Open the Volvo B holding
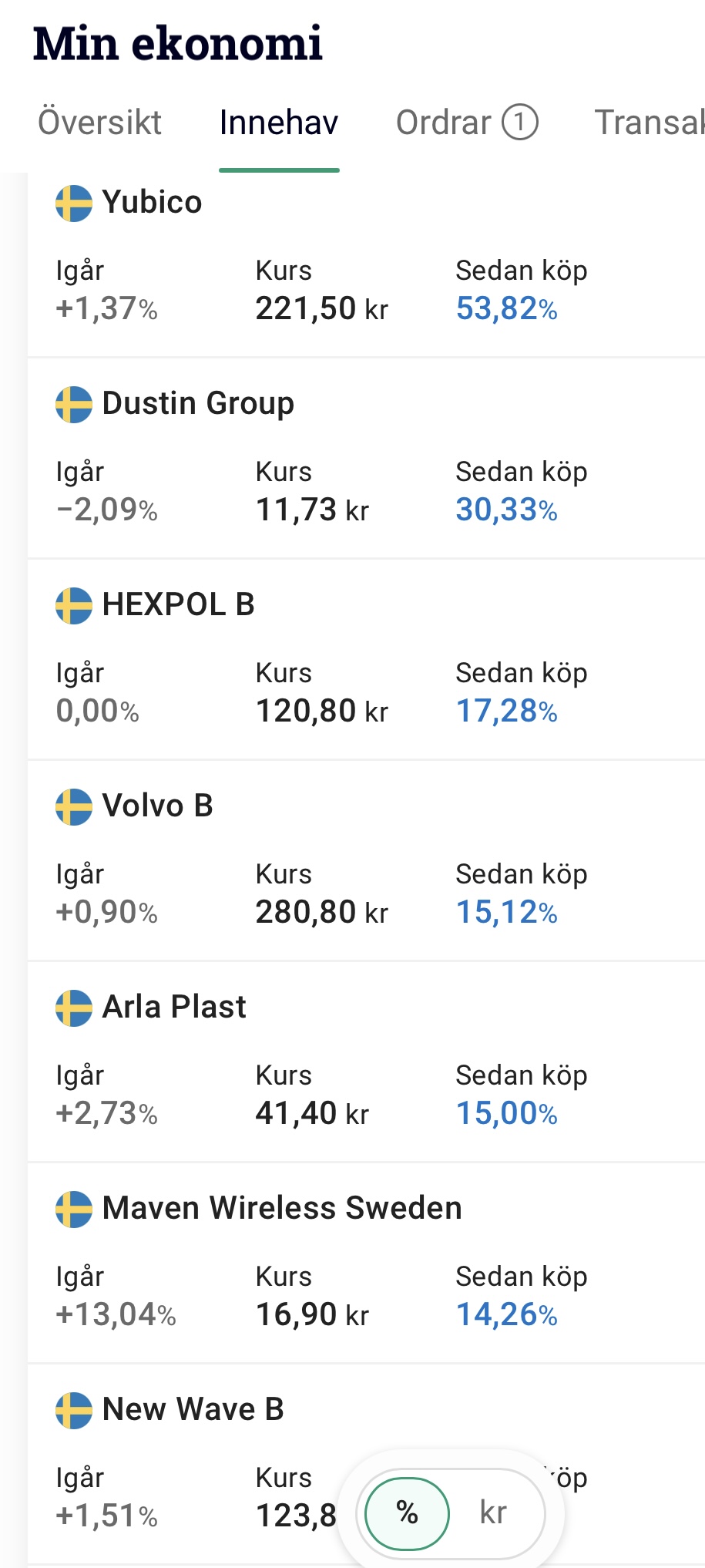Viewport: 705px width, 1568px height. tap(366, 860)
